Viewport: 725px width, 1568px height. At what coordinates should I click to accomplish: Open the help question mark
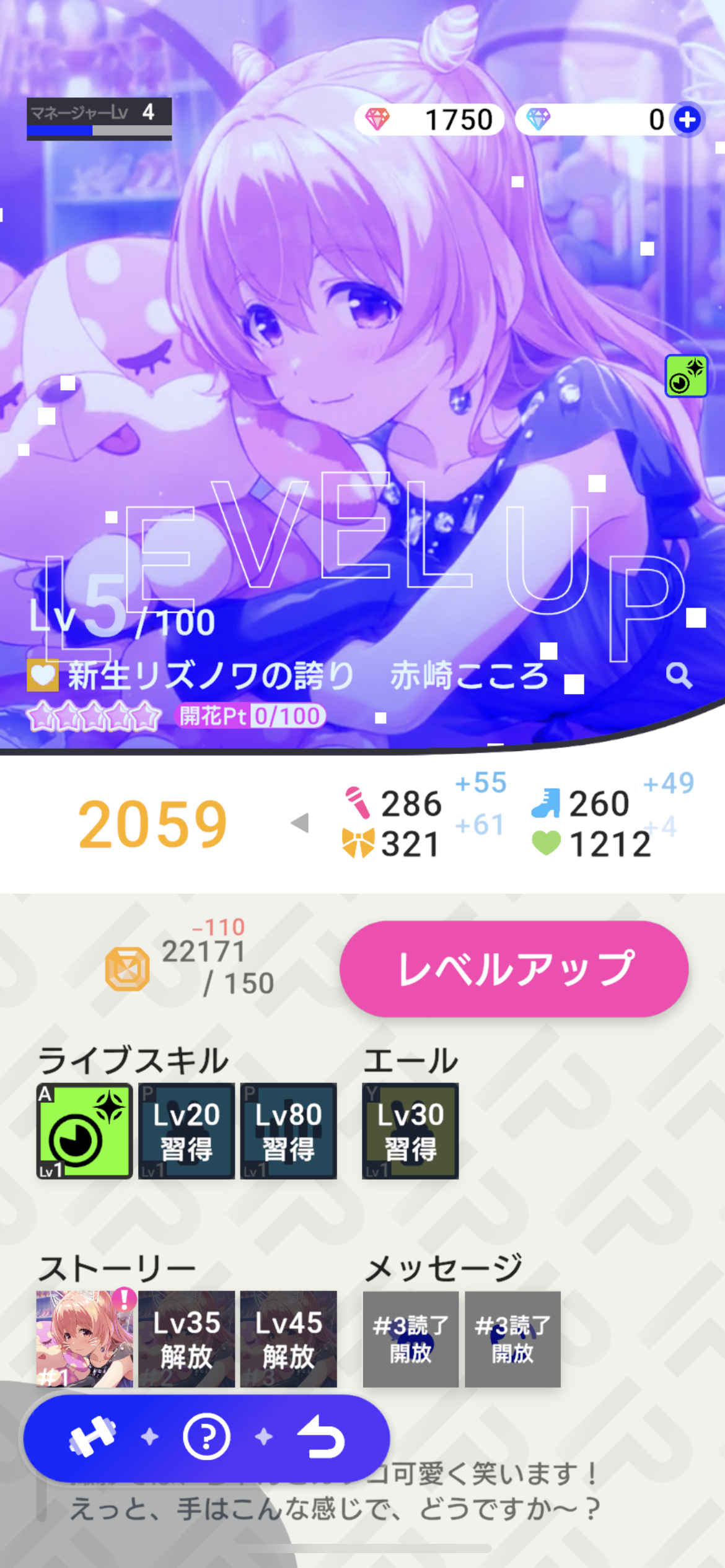tap(206, 1437)
